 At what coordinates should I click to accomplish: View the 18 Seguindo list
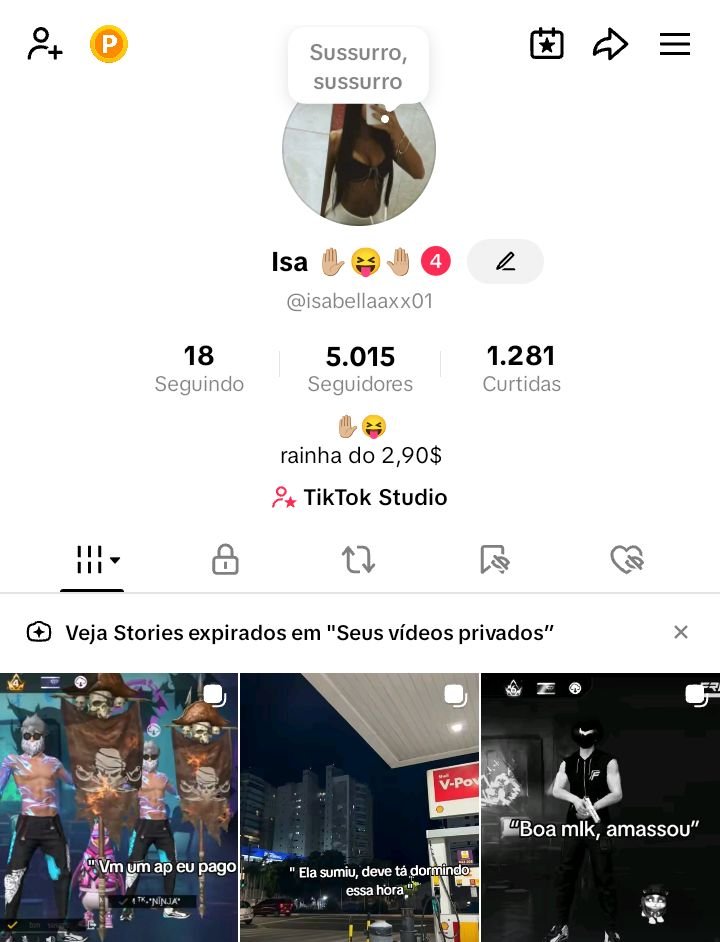(x=199, y=368)
